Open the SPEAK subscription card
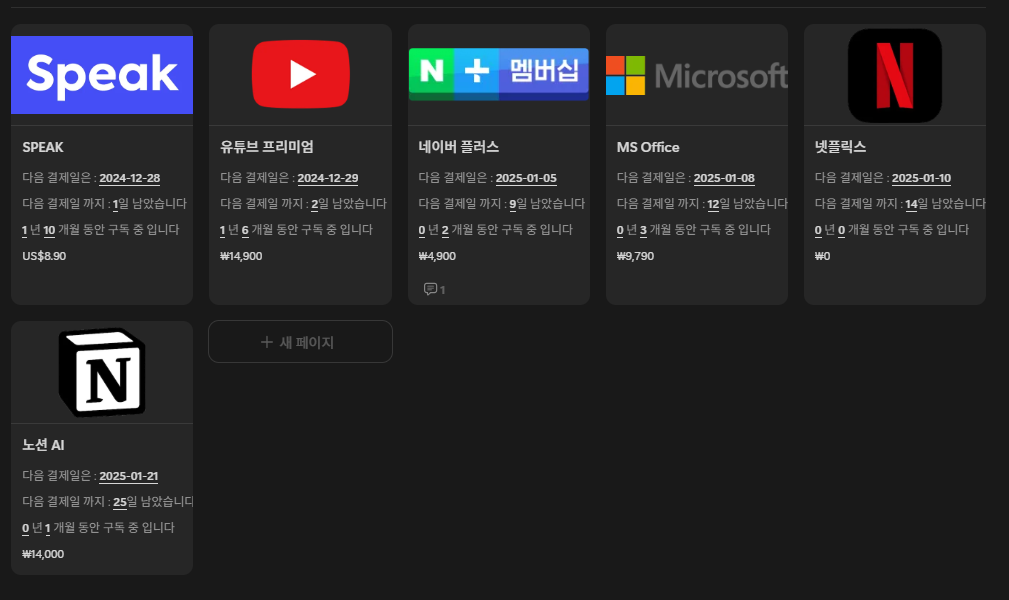The image size is (1009, 600). (x=102, y=164)
